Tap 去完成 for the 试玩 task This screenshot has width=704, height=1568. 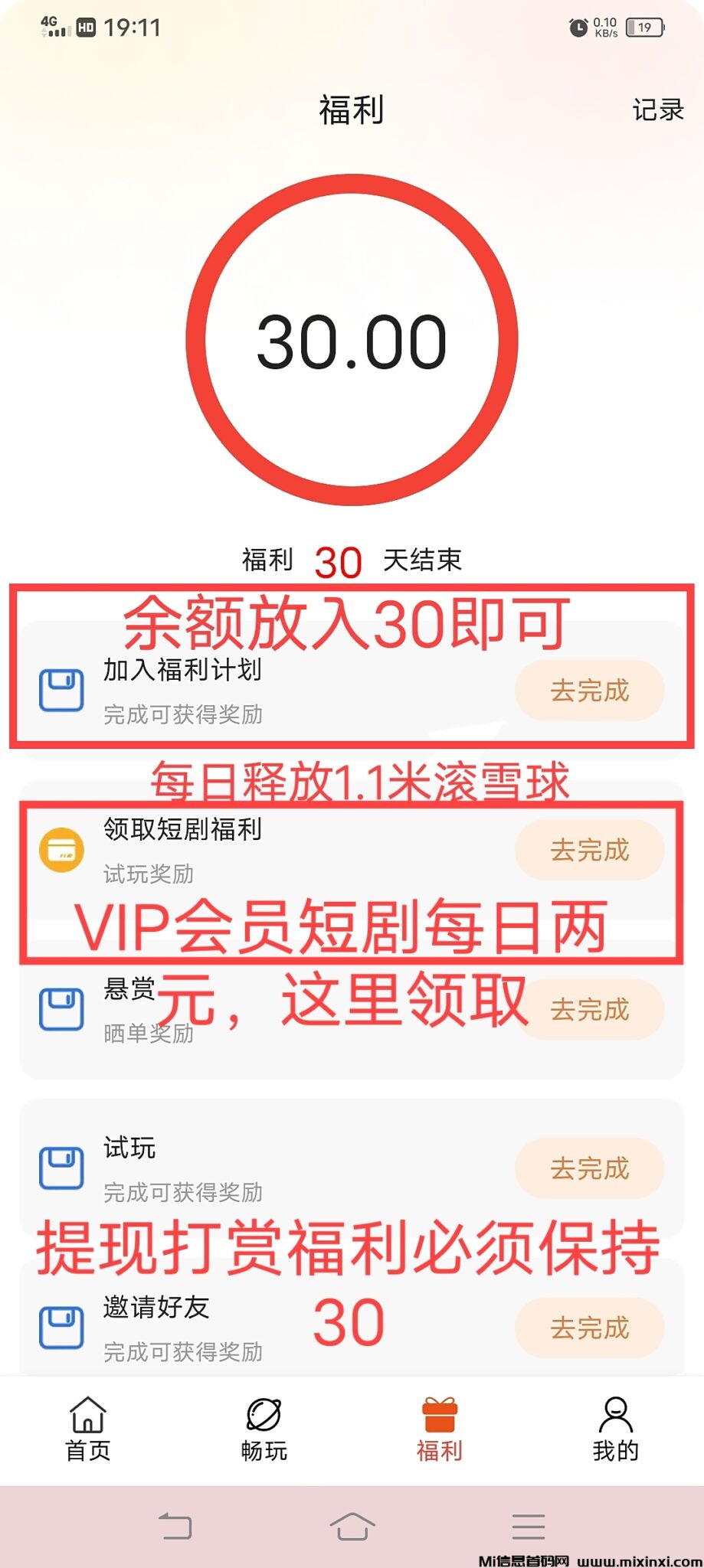589,1168
